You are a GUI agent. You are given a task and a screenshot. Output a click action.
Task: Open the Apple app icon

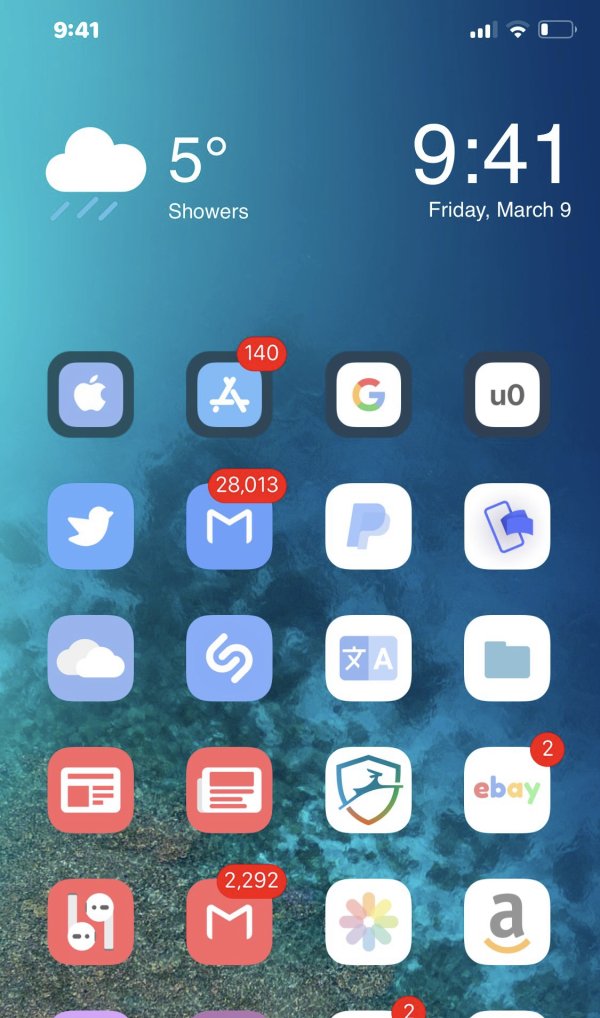click(x=90, y=394)
